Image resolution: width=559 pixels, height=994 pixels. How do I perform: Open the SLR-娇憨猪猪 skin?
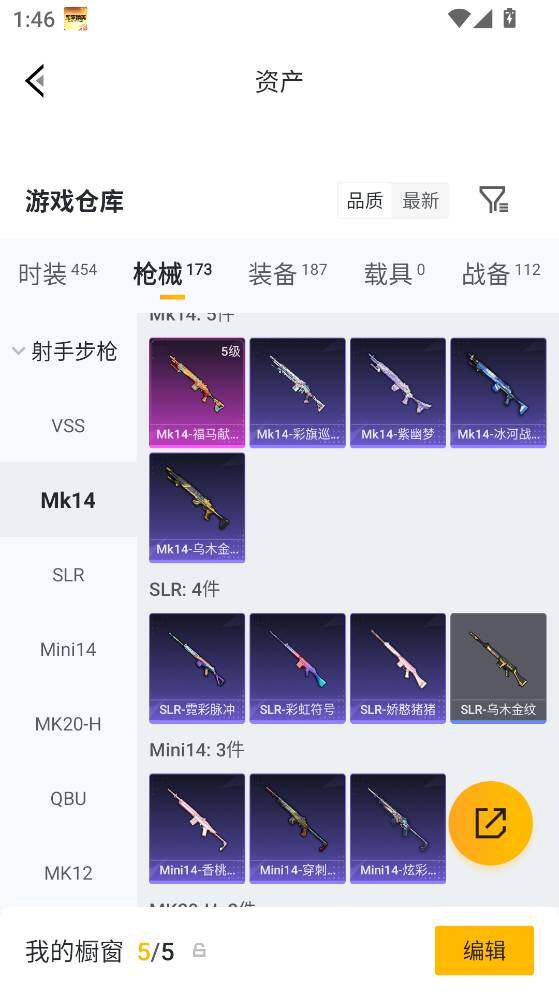coord(398,668)
